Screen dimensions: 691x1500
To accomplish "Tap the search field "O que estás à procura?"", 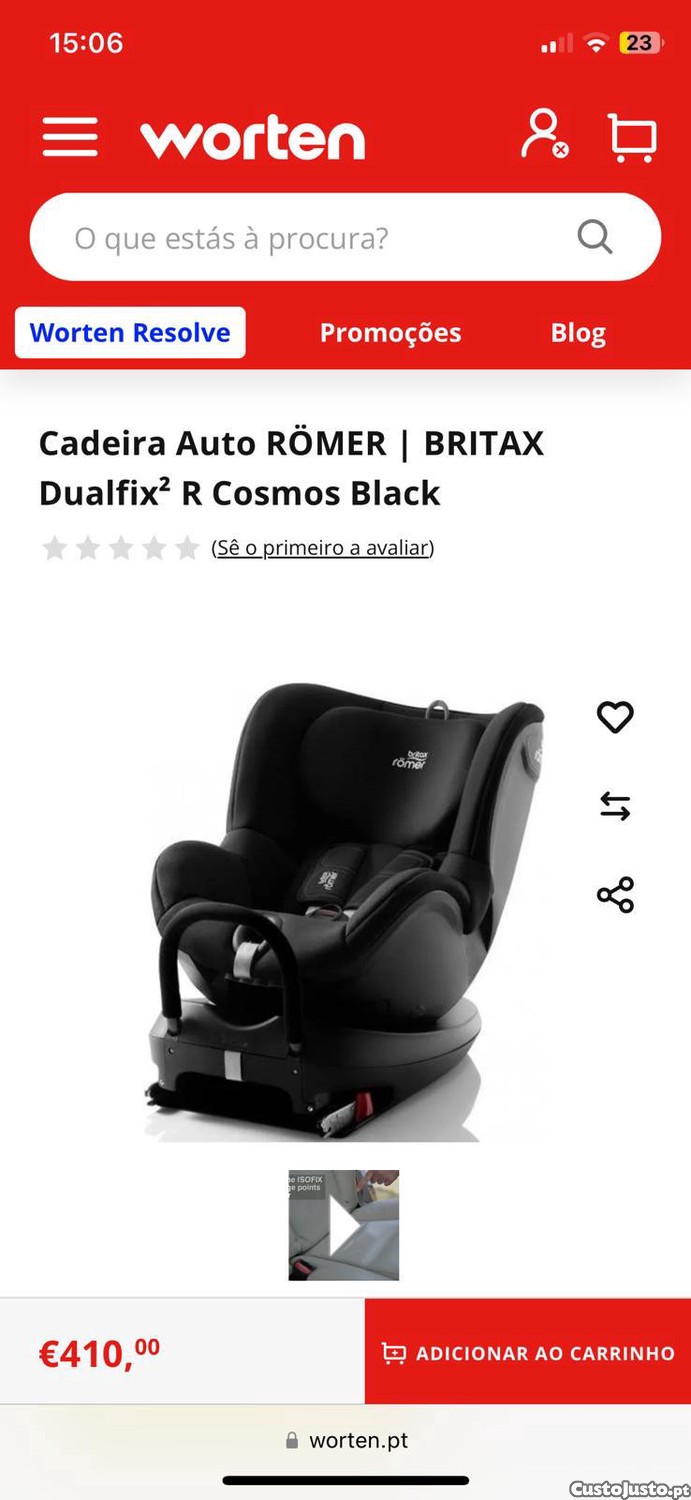I will tap(310, 238).
